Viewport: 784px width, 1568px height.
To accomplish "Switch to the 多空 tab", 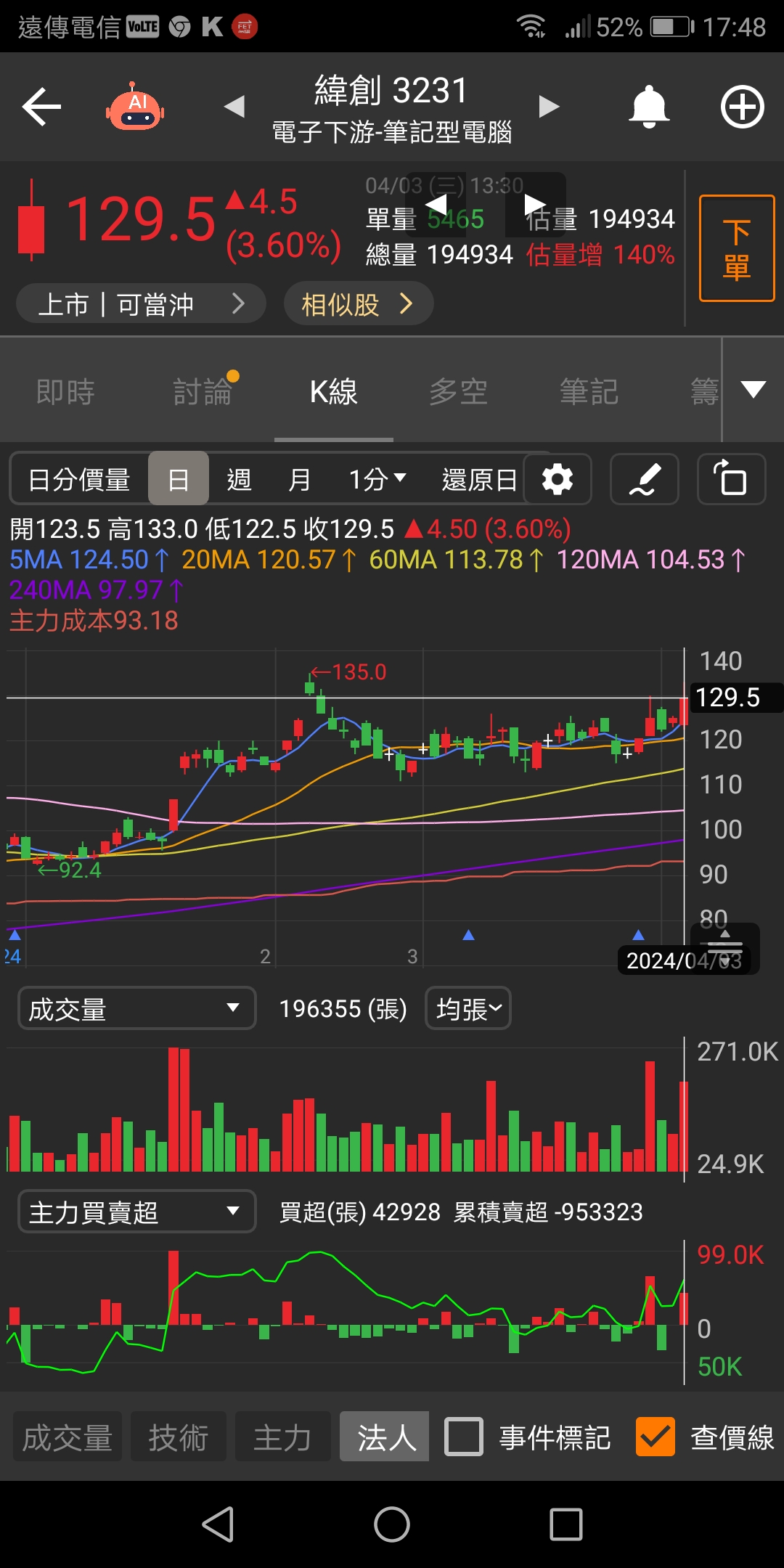I will (458, 392).
